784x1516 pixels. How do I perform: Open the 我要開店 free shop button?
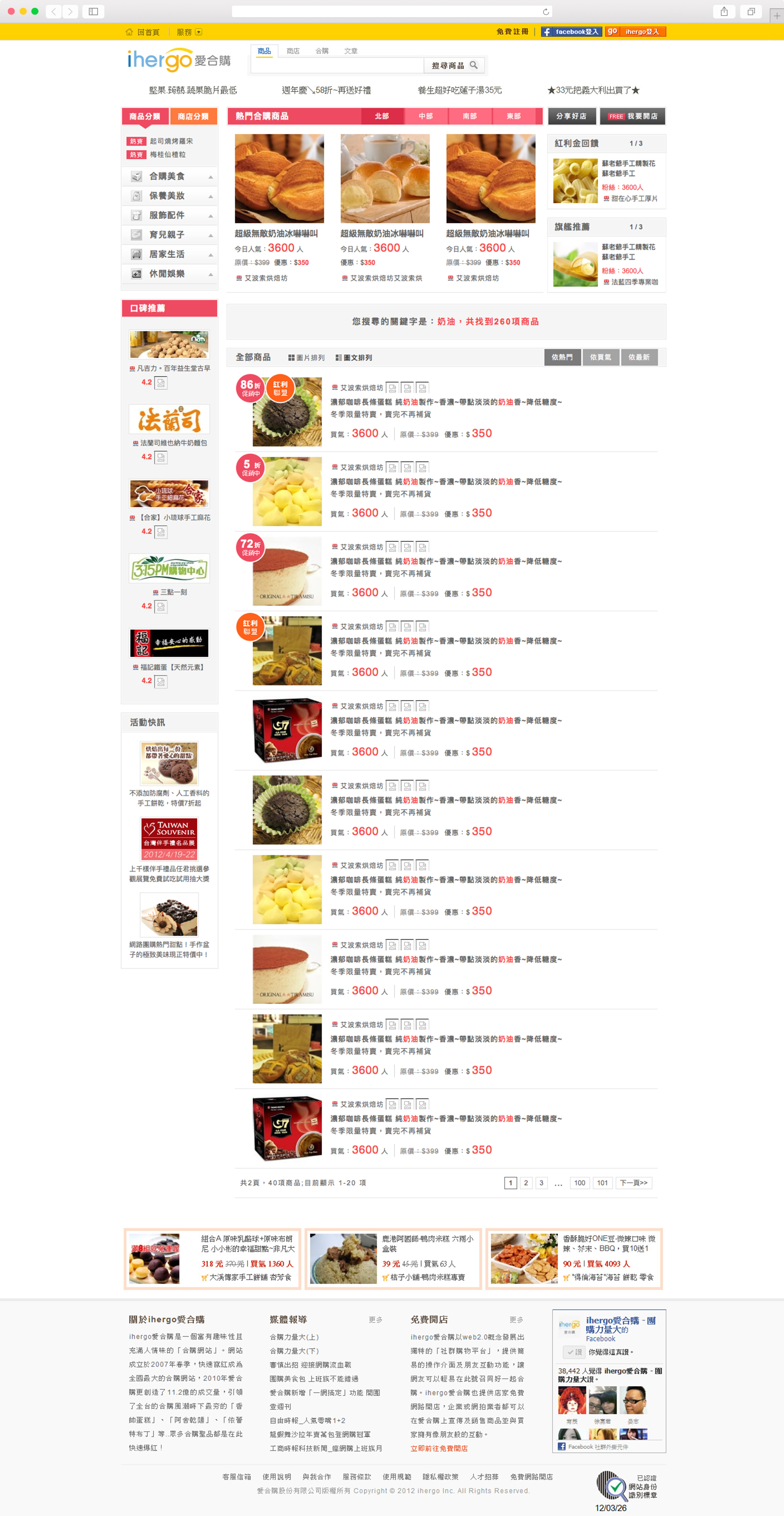[633, 116]
